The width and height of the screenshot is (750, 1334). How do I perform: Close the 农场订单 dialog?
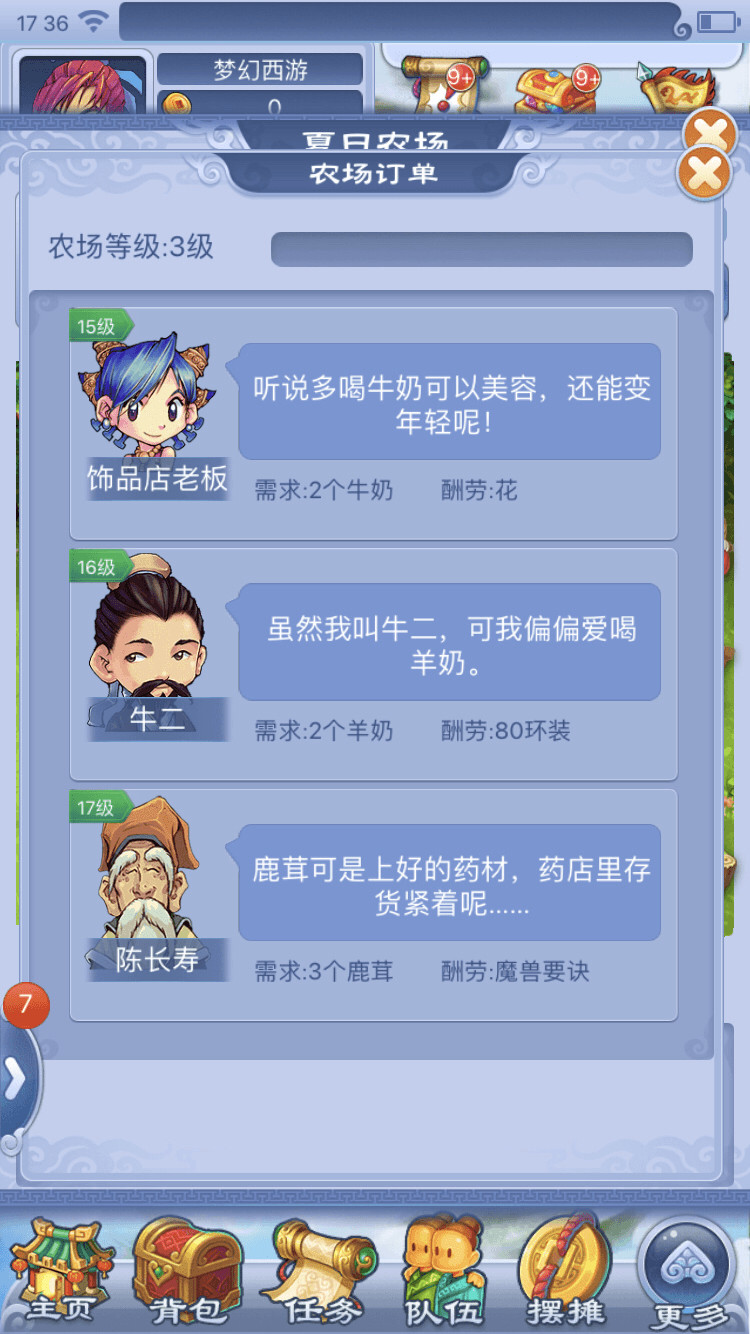pyautogui.click(x=704, y=173)
